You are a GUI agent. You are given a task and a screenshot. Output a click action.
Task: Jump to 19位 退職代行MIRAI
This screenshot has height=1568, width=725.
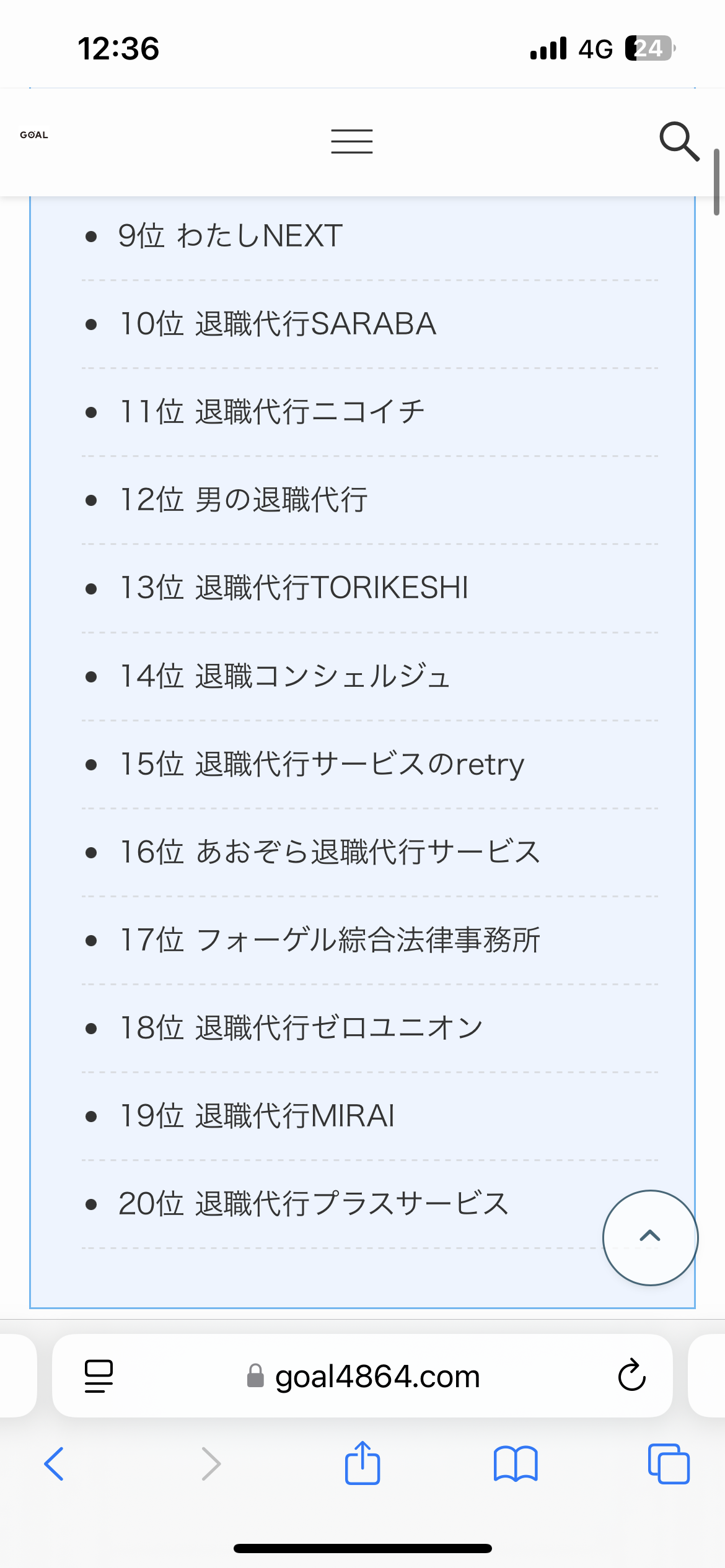click(256, 1115)
